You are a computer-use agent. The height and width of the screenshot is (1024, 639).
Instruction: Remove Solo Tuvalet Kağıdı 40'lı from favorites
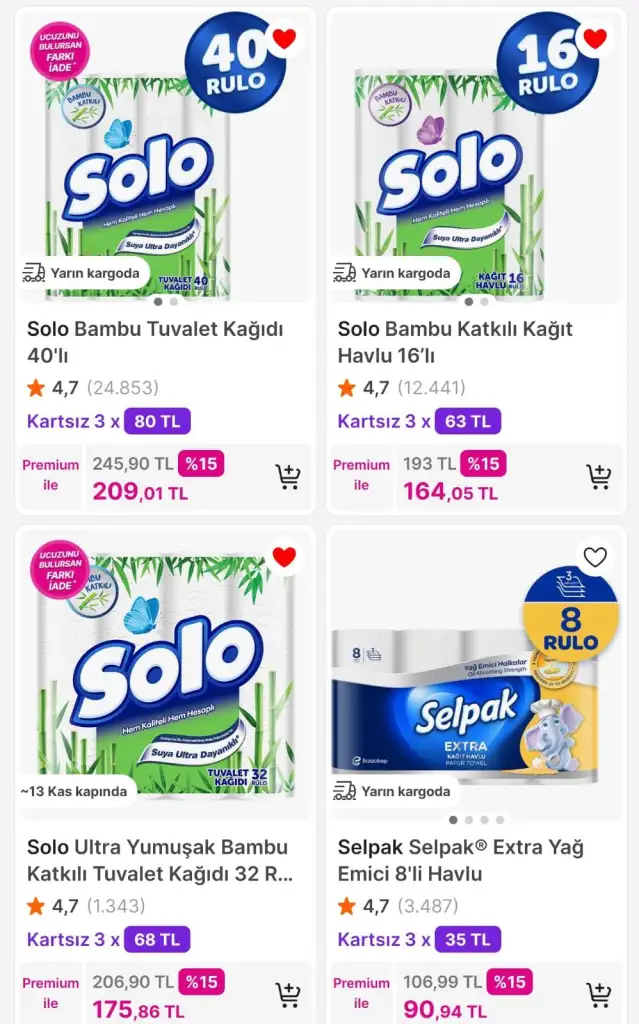pos(285,39)
